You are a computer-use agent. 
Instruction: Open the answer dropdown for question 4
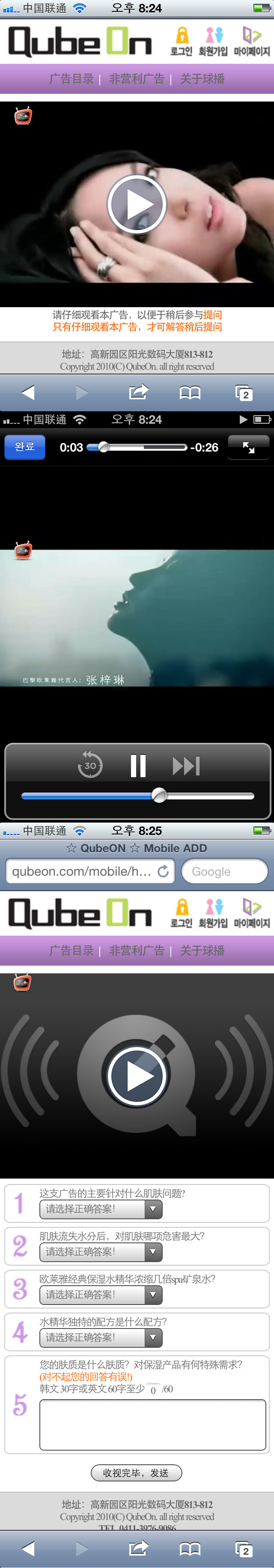(101, 1338)
